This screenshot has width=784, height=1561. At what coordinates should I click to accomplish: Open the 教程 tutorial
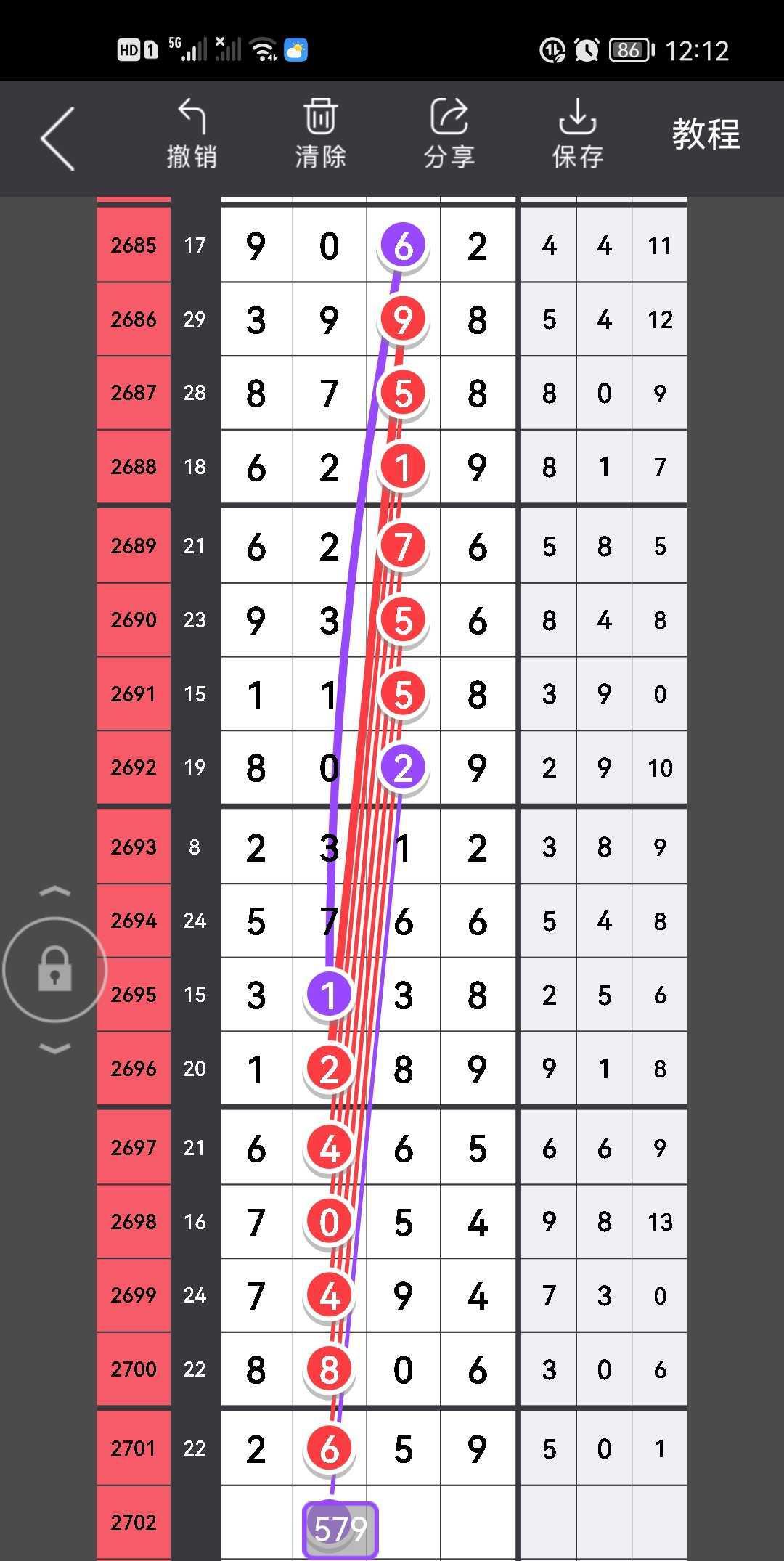click(705, 135)
